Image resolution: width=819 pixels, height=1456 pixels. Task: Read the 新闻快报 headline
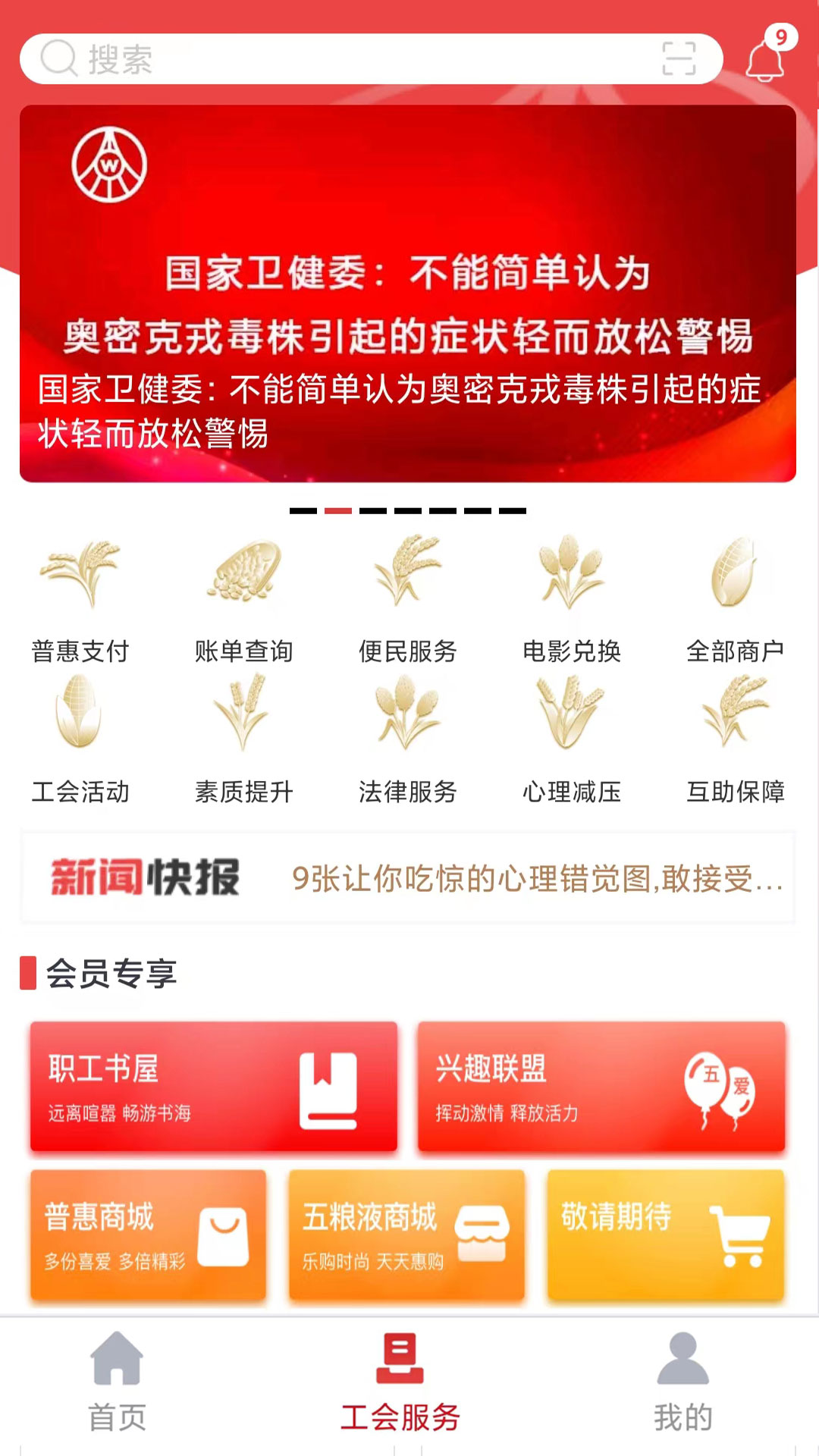click(x=538, y=879)
